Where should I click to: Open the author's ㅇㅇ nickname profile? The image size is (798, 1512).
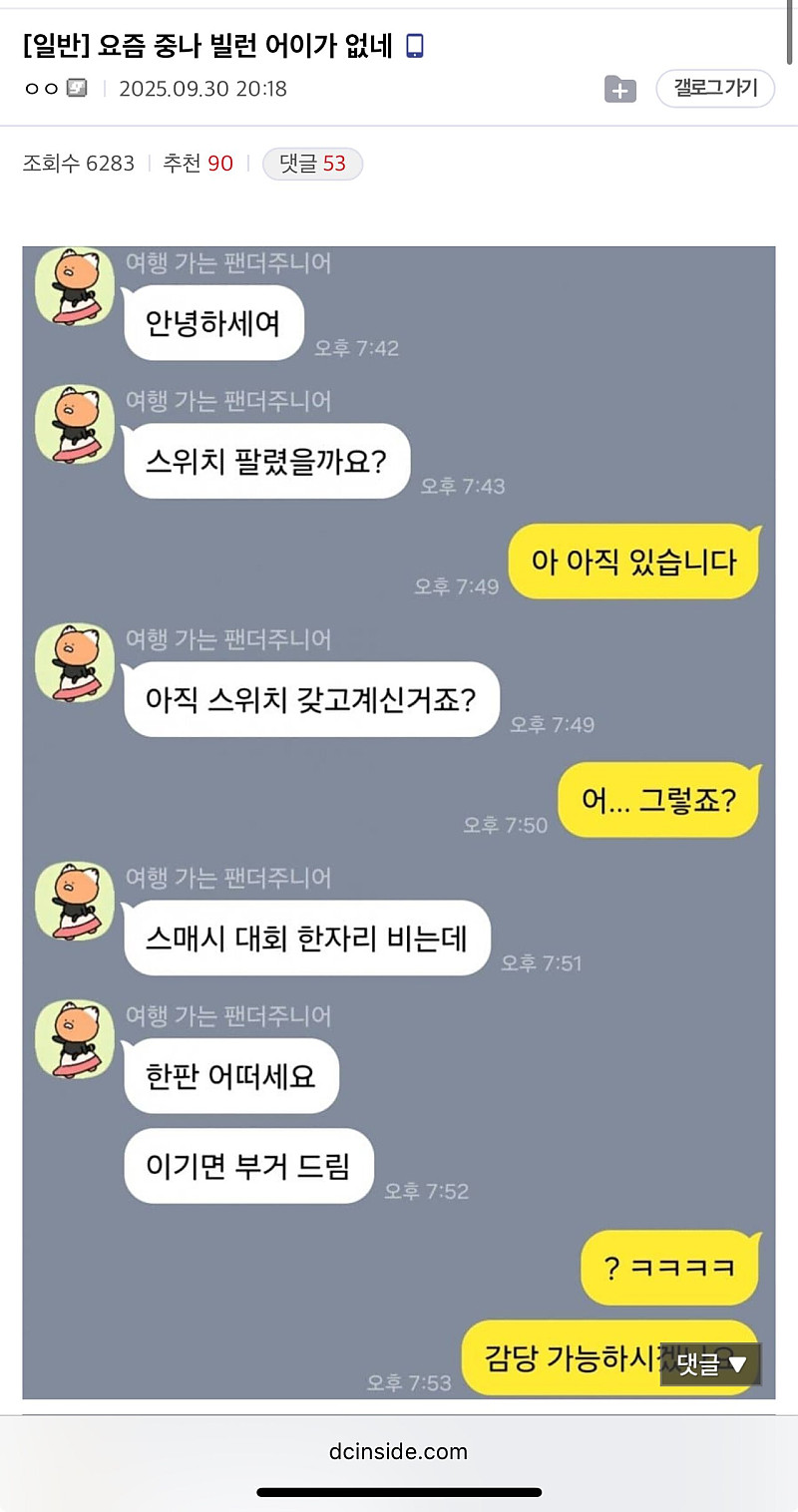pos(42,89)
